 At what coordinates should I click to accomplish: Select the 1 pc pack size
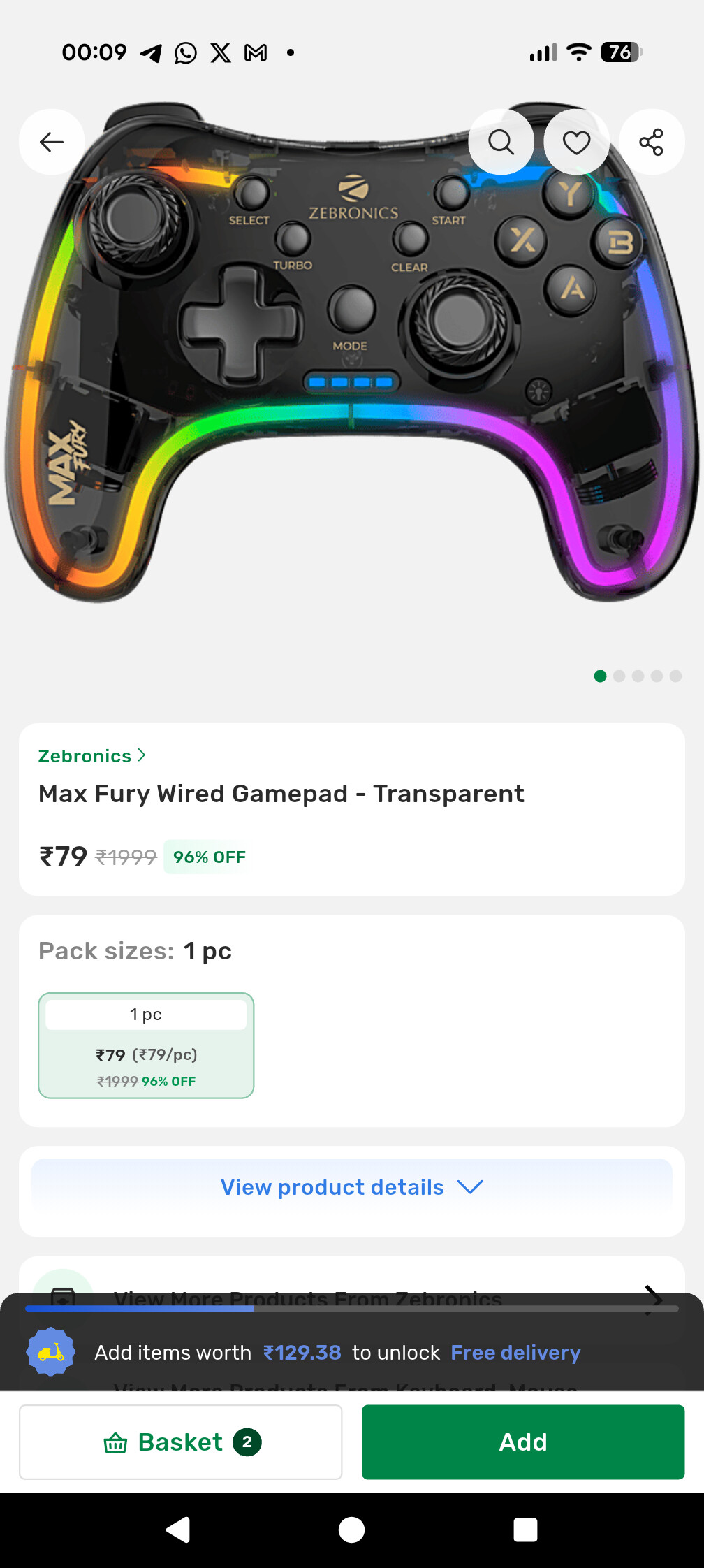point(146,1045)
